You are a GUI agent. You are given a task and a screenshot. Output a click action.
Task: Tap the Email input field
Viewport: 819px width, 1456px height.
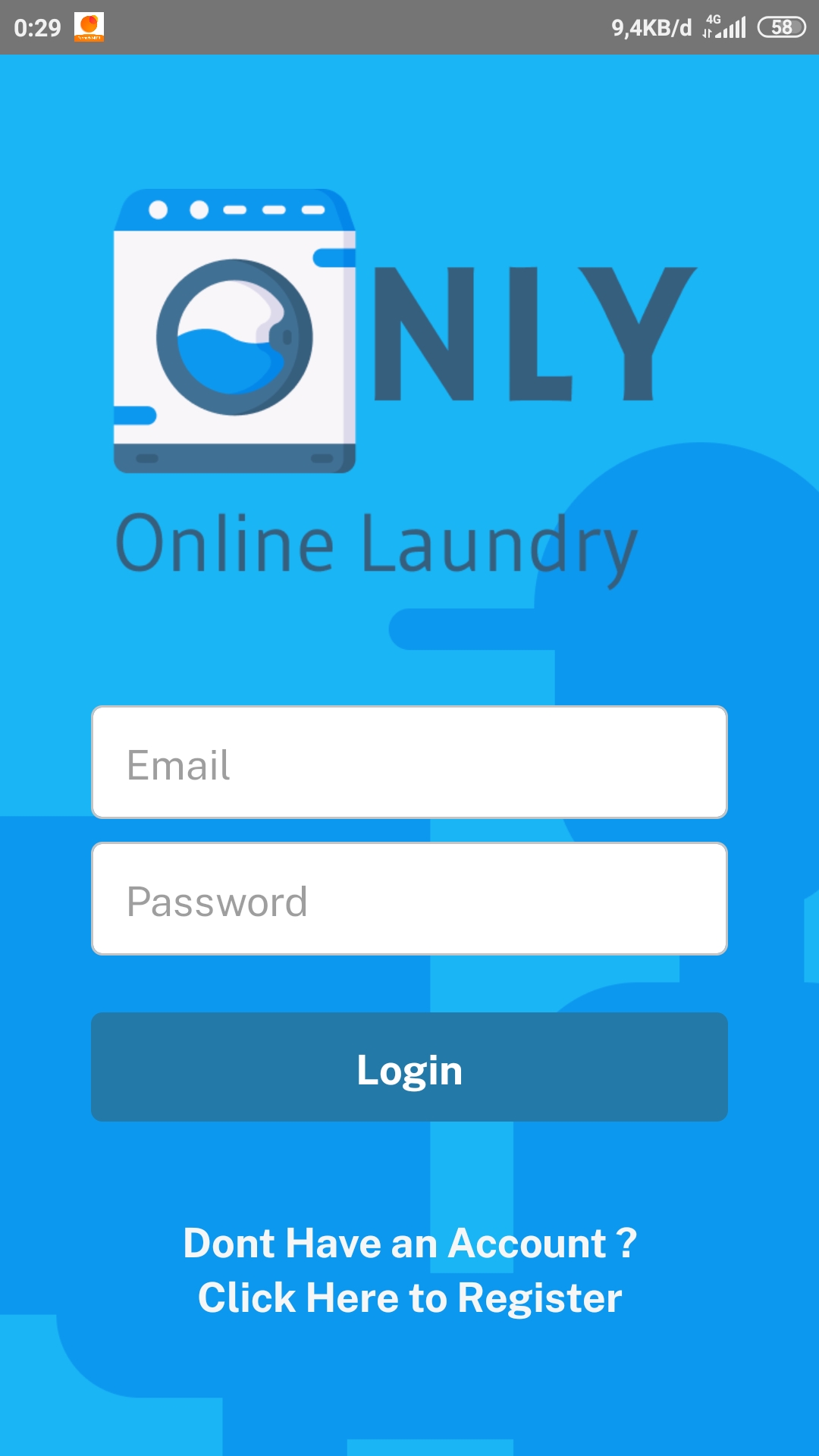[409, 762]
